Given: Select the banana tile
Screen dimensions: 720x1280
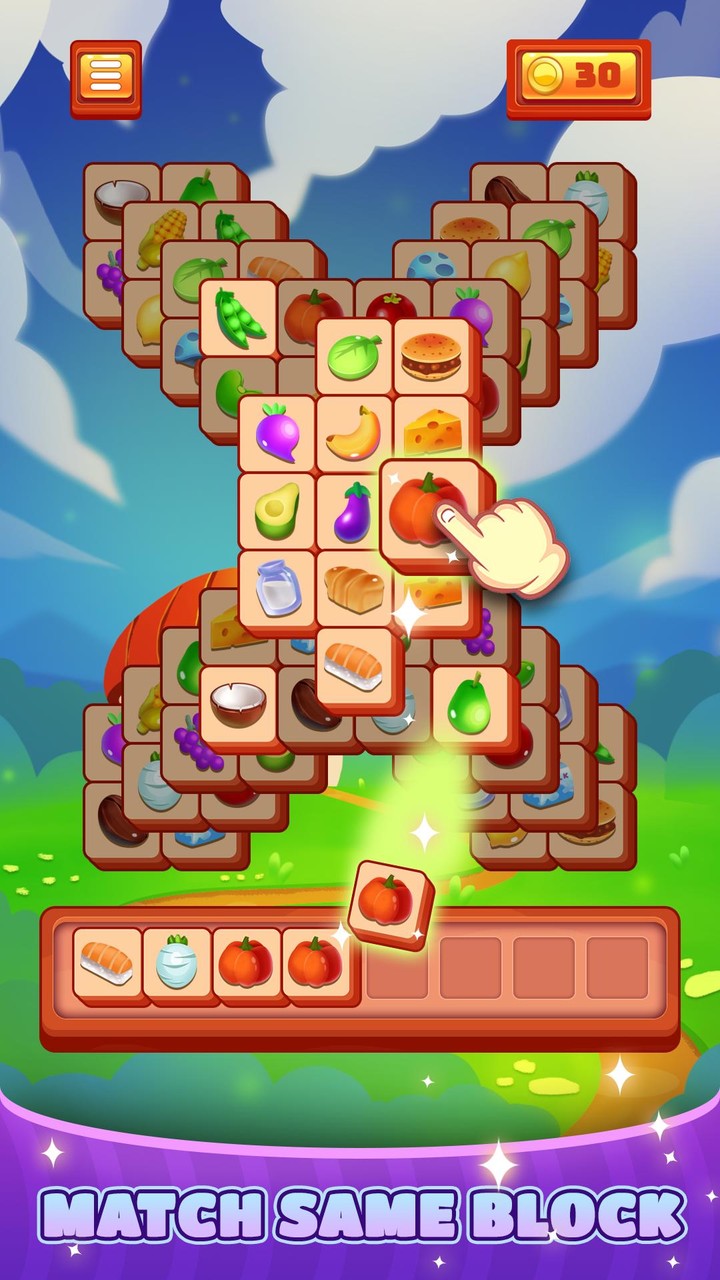Looking at the screenshot, I should pyautogui.click(x=355, y=435).
